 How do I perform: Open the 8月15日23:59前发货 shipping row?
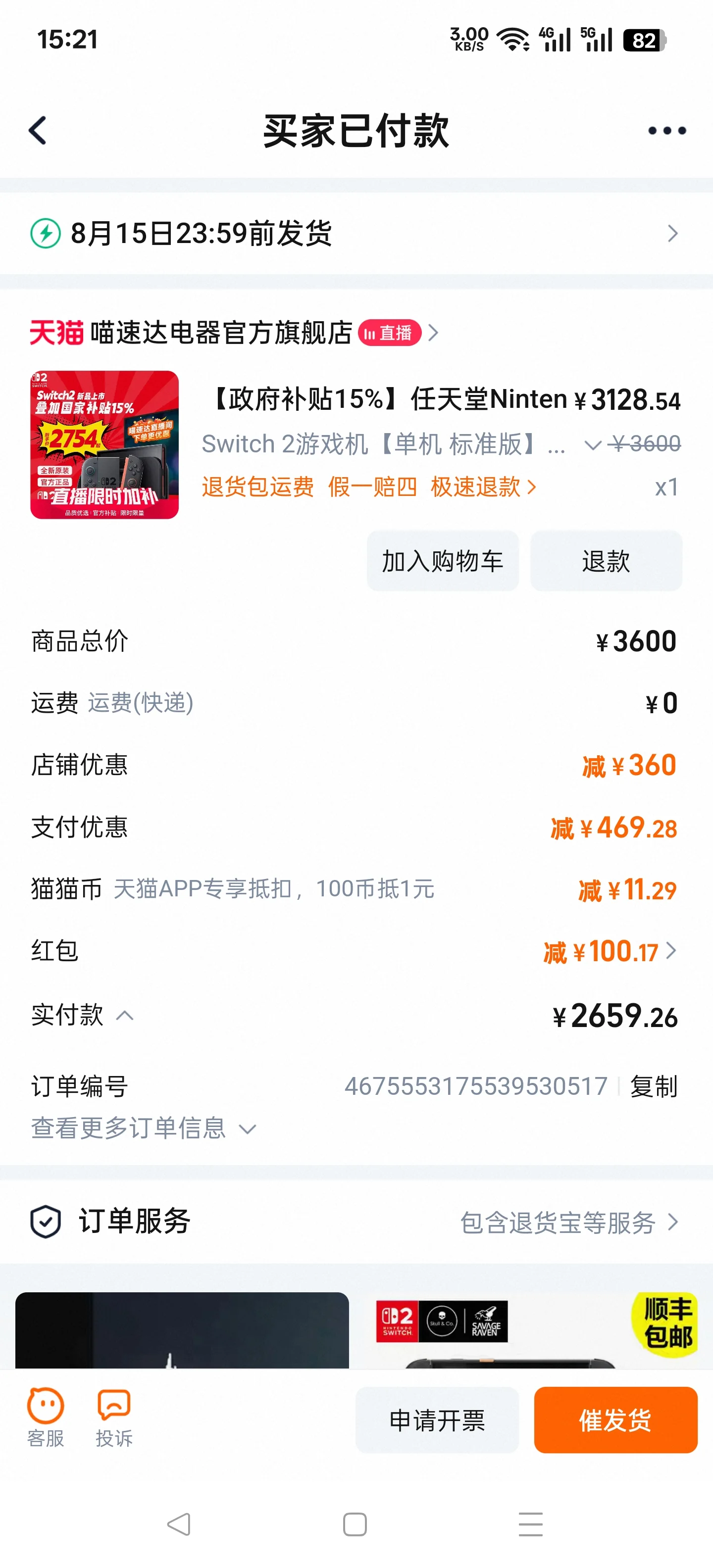point(356,233)
